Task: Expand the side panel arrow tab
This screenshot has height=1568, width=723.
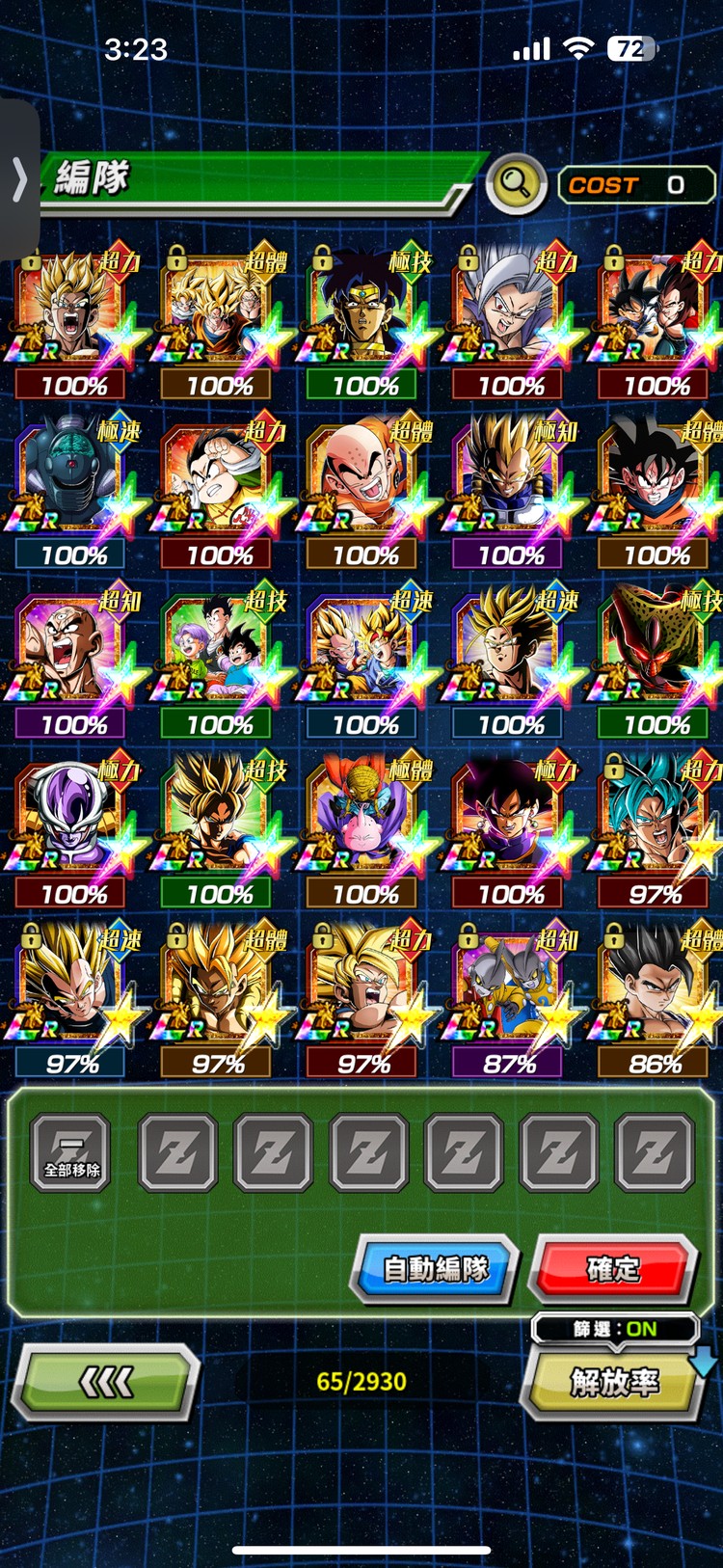Action: pos(18,180)
